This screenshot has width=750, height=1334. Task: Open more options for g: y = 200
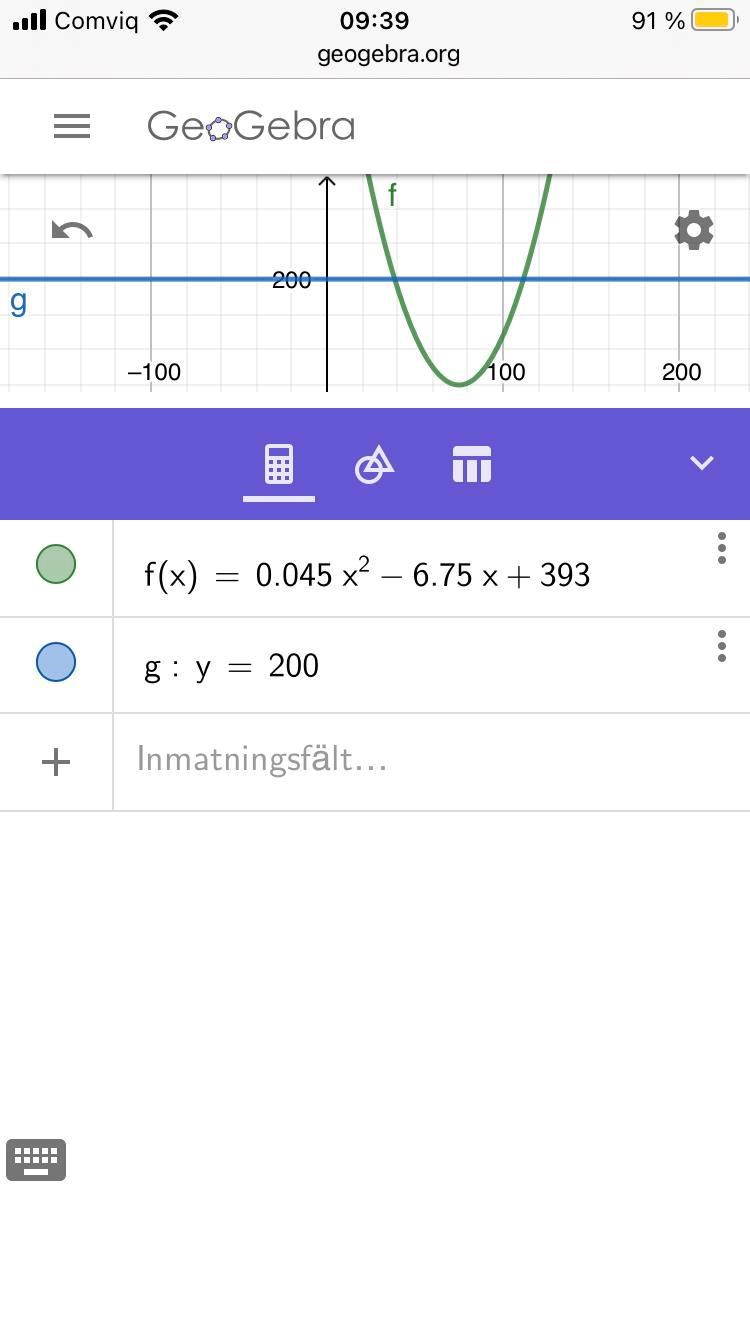[722, 646]
